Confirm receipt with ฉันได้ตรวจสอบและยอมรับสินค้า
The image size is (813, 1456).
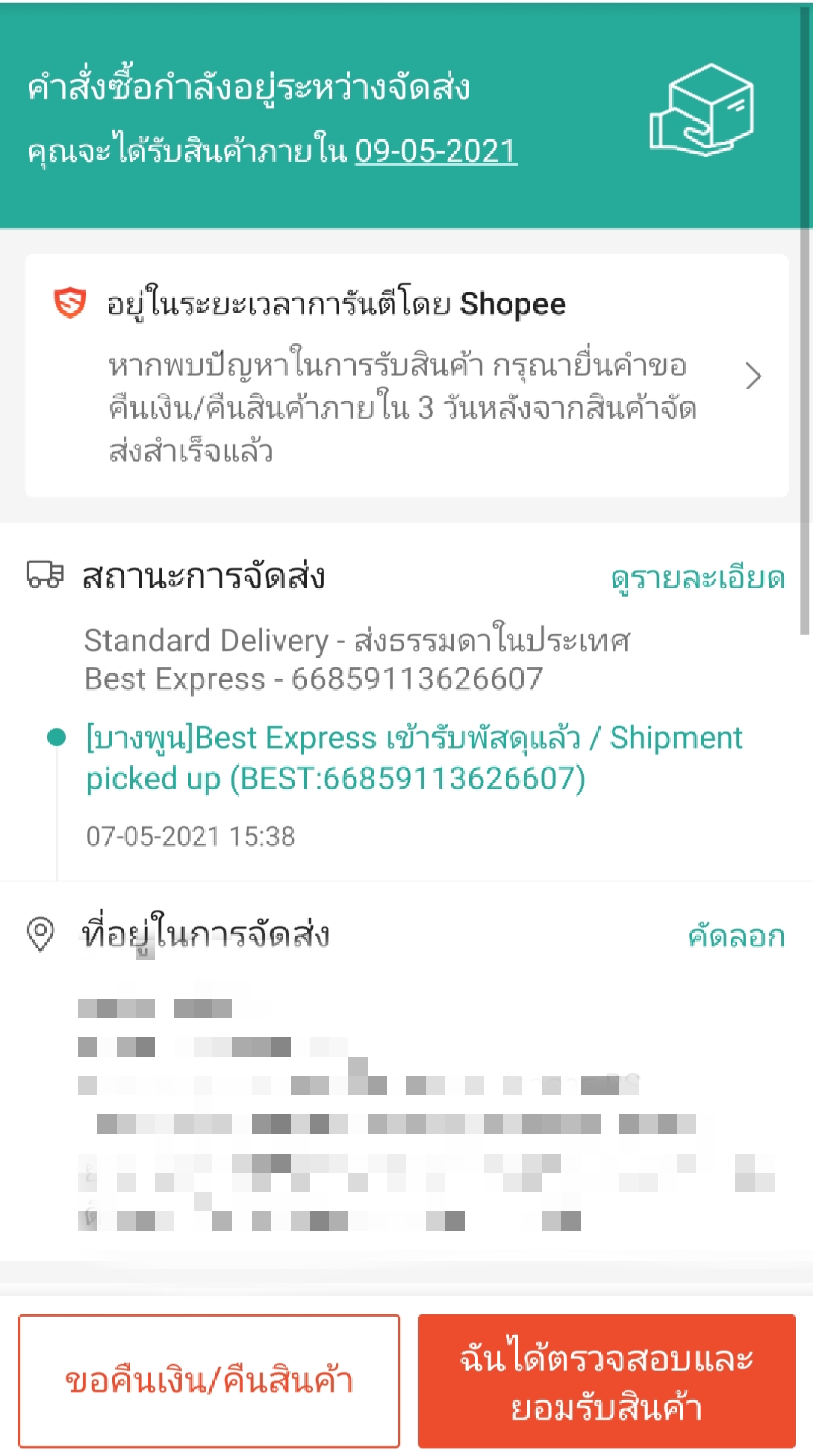[607, 1381]
